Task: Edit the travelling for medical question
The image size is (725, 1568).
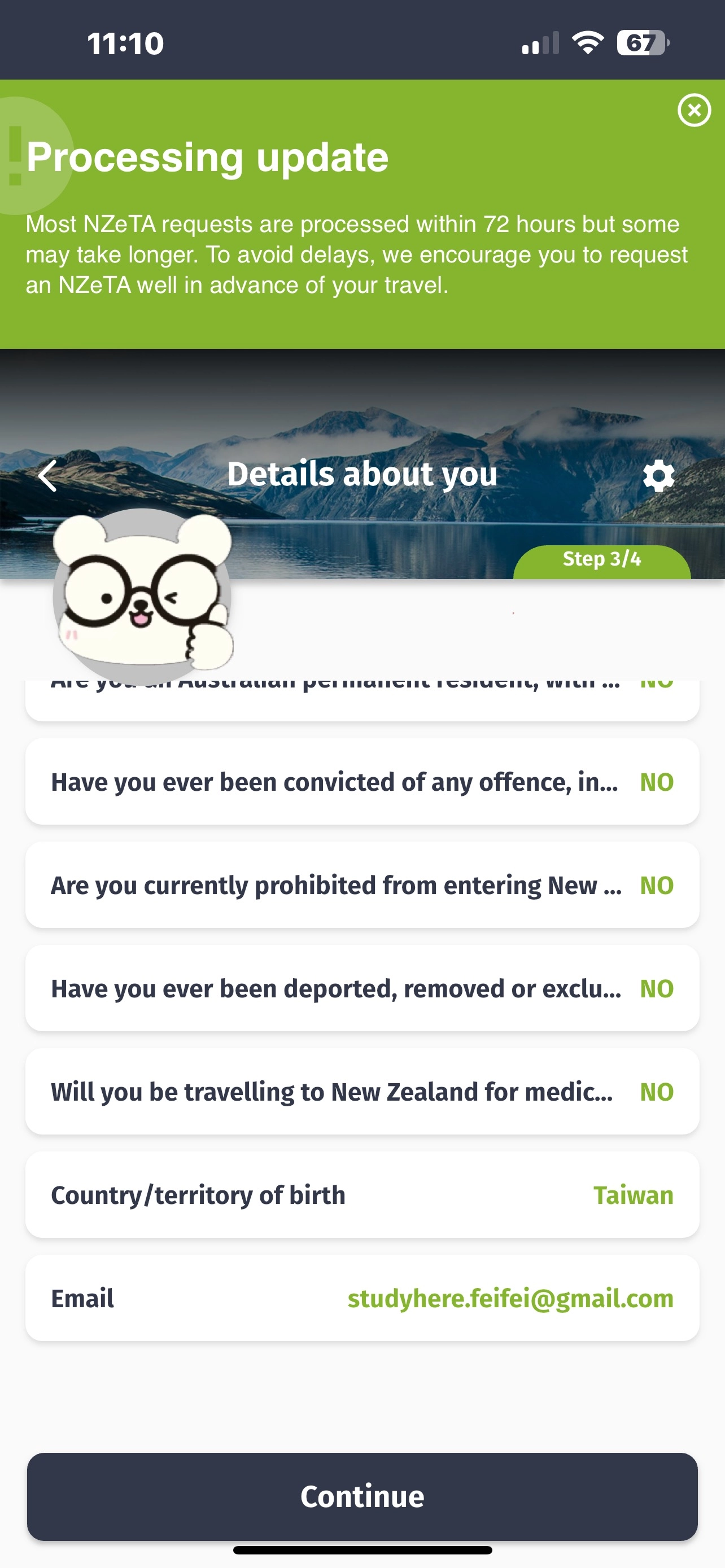Action: [x=361, y=1092]
